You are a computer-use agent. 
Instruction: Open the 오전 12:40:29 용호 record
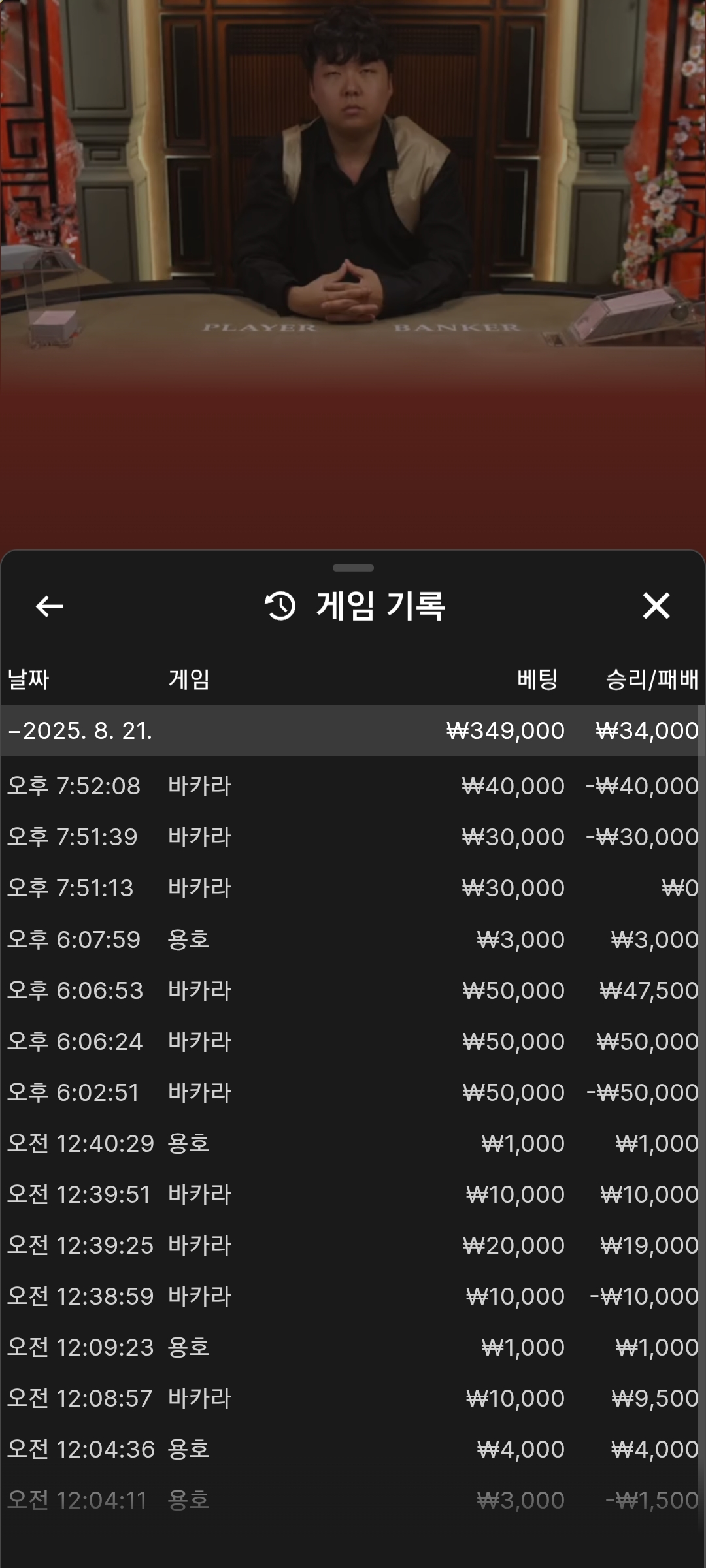pyautogui.click(x=352, y=1143)
